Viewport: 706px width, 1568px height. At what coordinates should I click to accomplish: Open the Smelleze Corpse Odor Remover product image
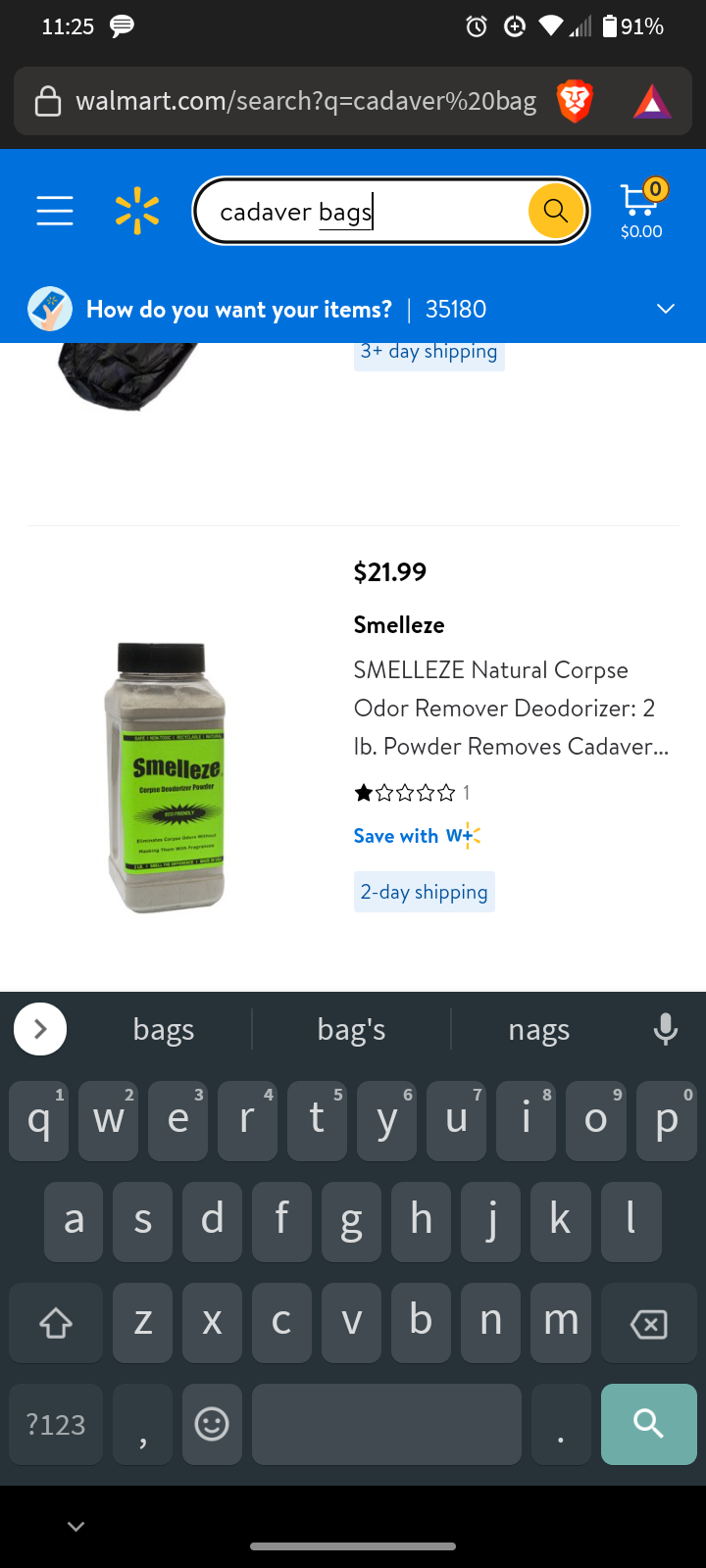[x=166, y=777]
